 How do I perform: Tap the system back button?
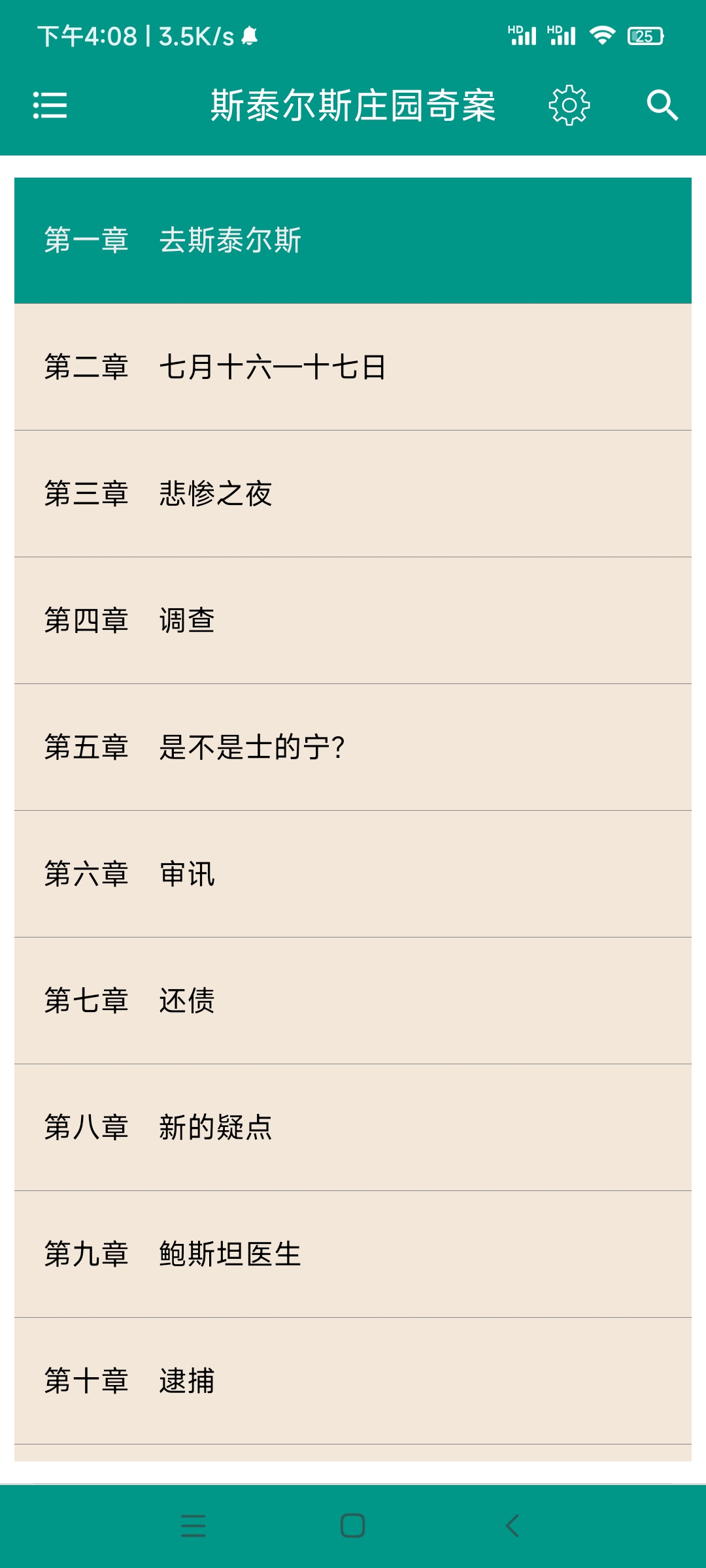(x=513, y=1526)
